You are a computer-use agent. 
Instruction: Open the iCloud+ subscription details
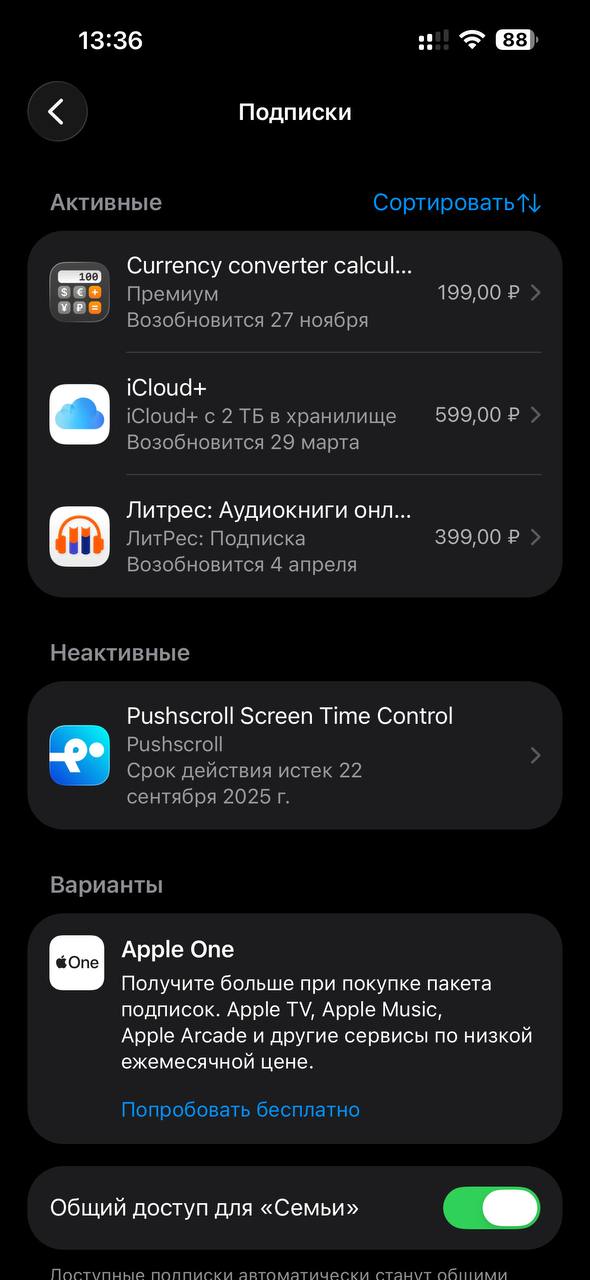[x=295, y=414]
